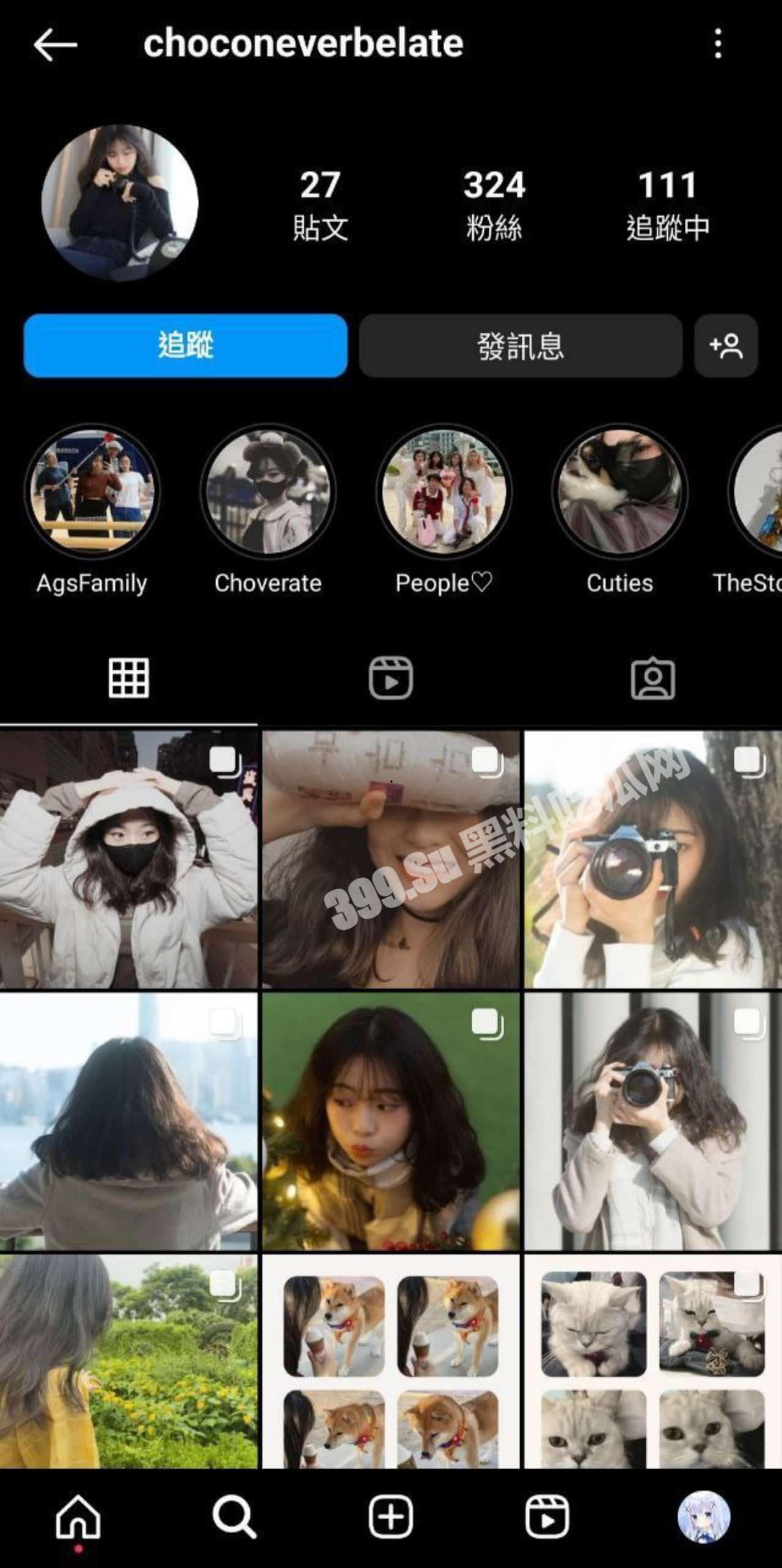The image size is (782, 1568).
Task: Create a new post with plus icon
Action: pos(391,1517)
